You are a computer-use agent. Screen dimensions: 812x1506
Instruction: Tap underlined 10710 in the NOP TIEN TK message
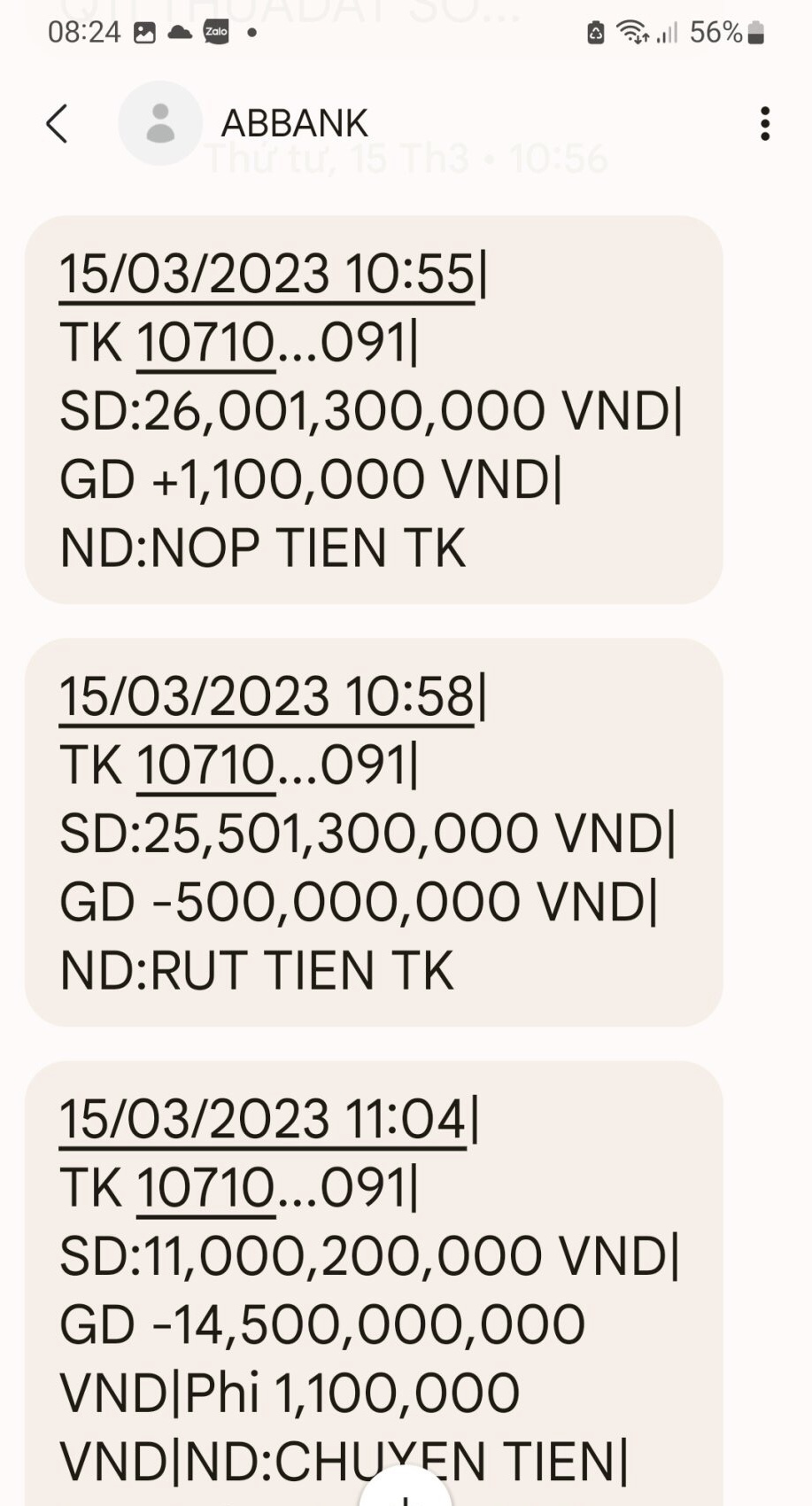pos(205,343)
